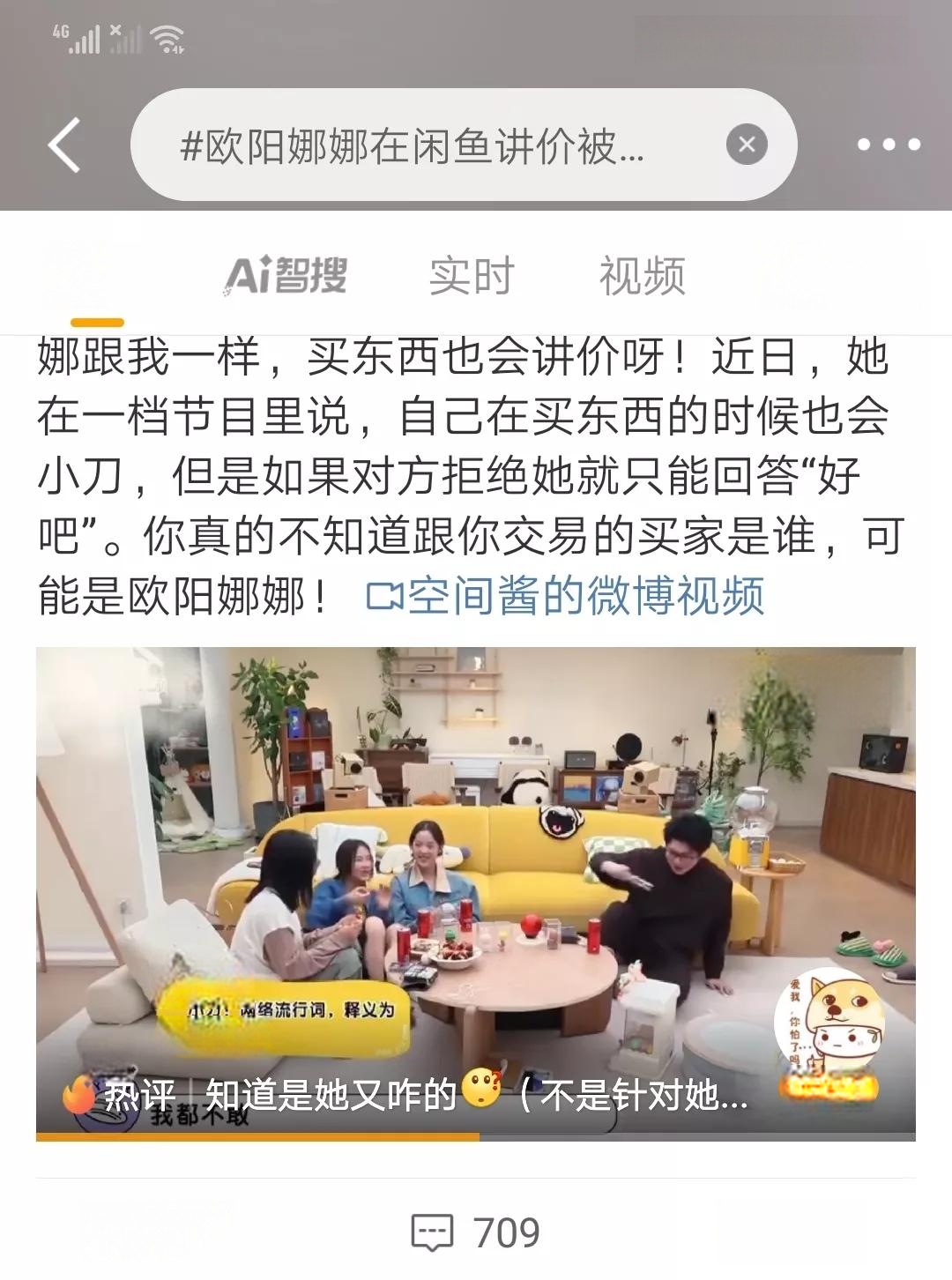Switch to the 视频 tab
Image resolution: width=952 pixels, height=1280 pixels.
(x=642, y=276)
